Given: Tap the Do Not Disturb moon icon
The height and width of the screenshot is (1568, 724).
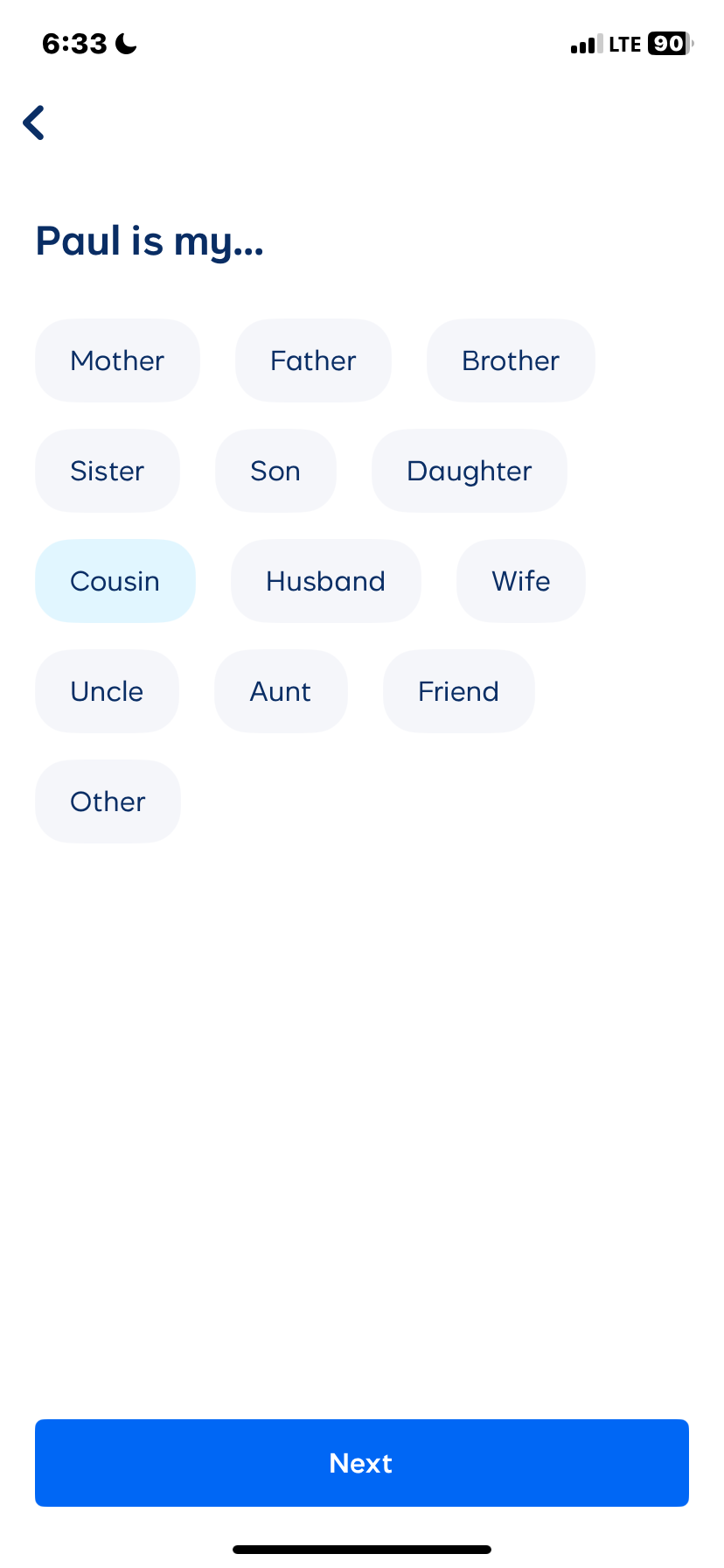Looking at the screenshot, I should [x=127, y=43].
